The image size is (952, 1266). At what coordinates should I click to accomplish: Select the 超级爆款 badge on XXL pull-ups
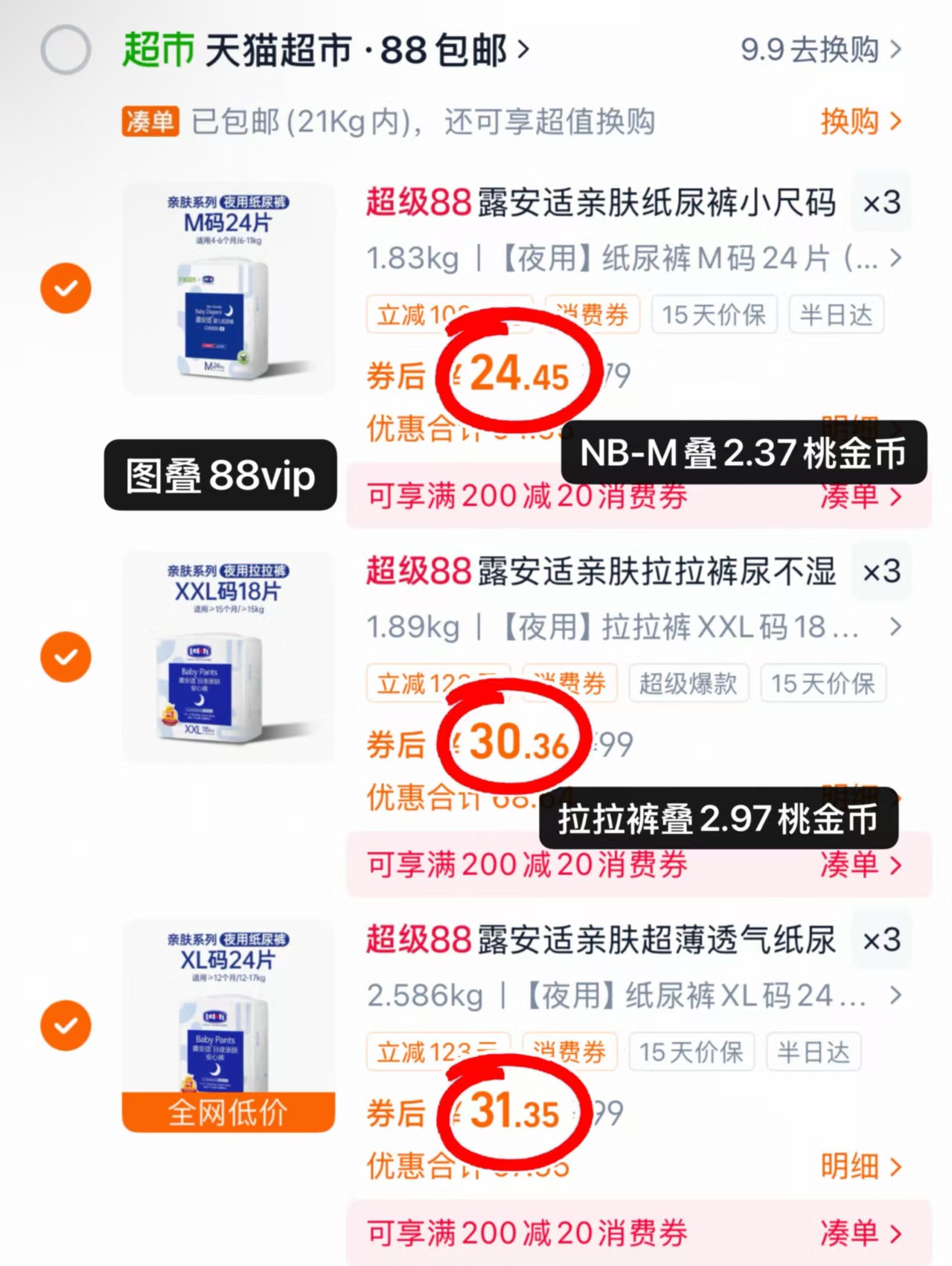tap(688, 683)
